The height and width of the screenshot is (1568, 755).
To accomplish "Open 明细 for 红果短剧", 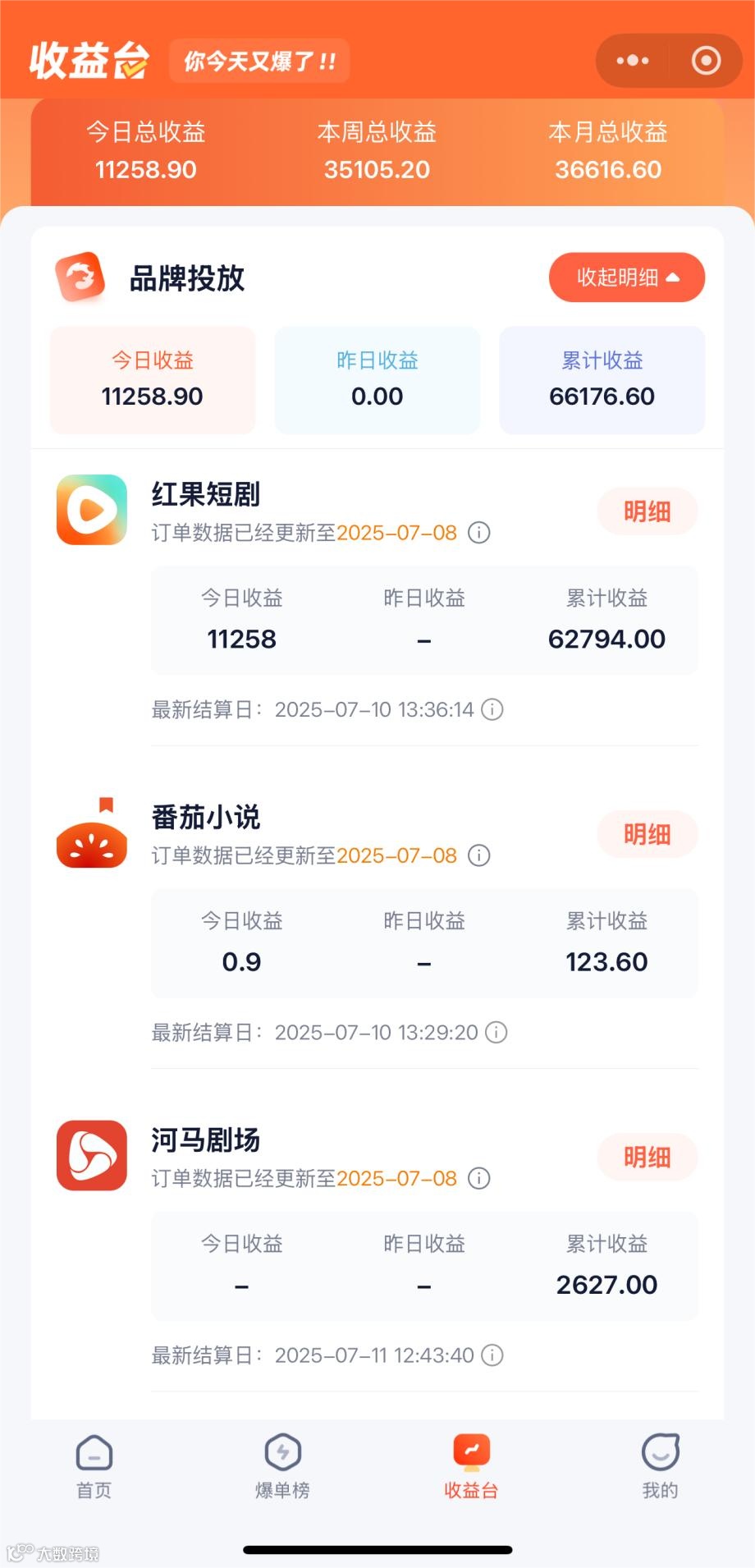I will pos(647,511).
